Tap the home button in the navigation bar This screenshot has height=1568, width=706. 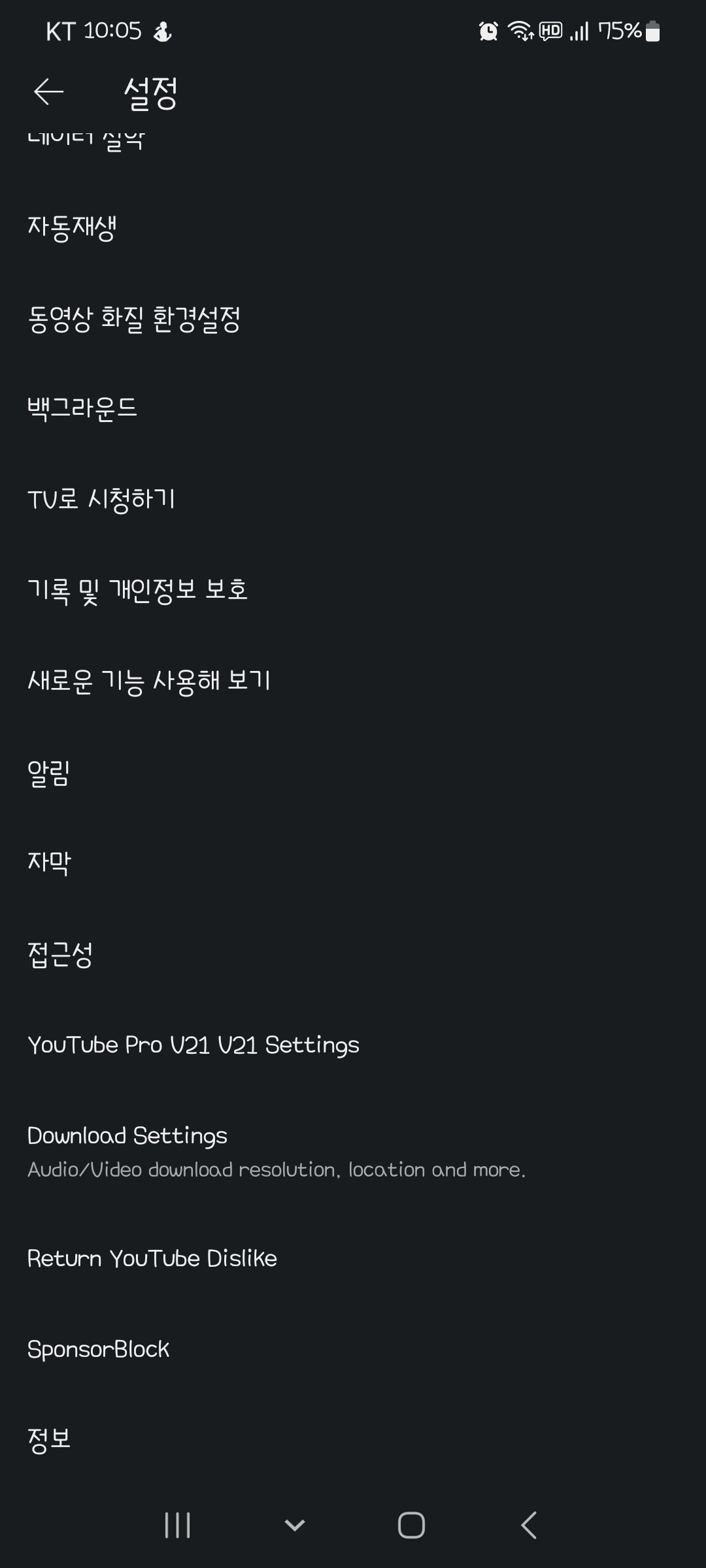pos(411,1526)
